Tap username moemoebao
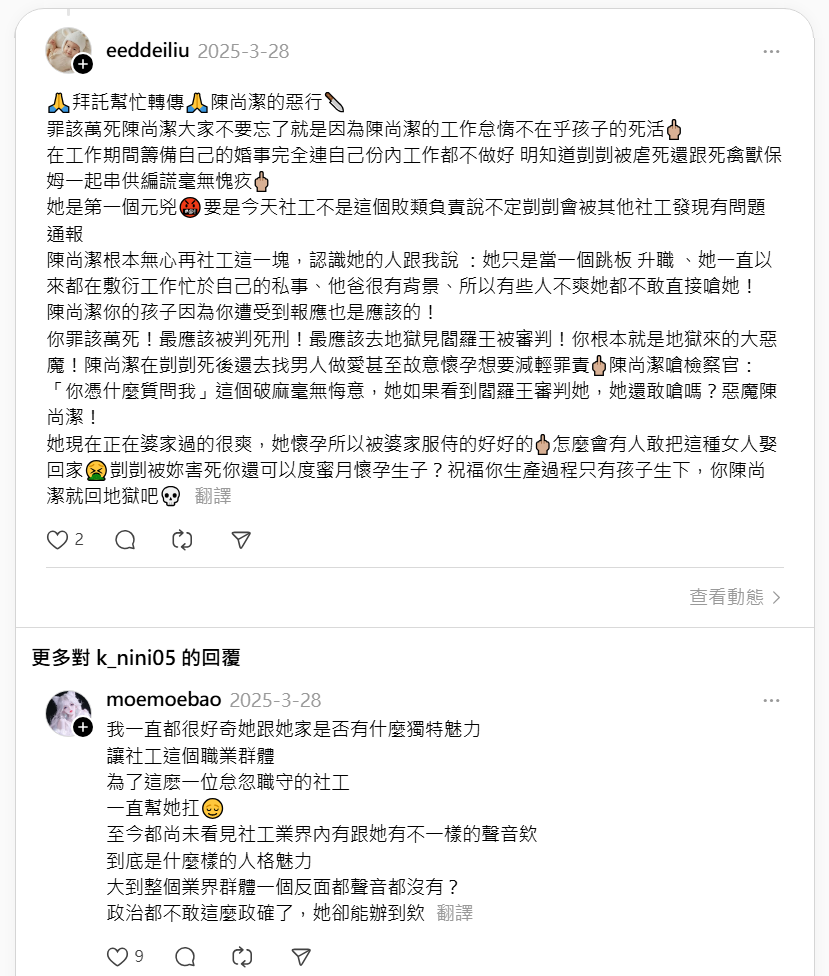This screenshot has height=976, width=829. (x=163, y=700)
